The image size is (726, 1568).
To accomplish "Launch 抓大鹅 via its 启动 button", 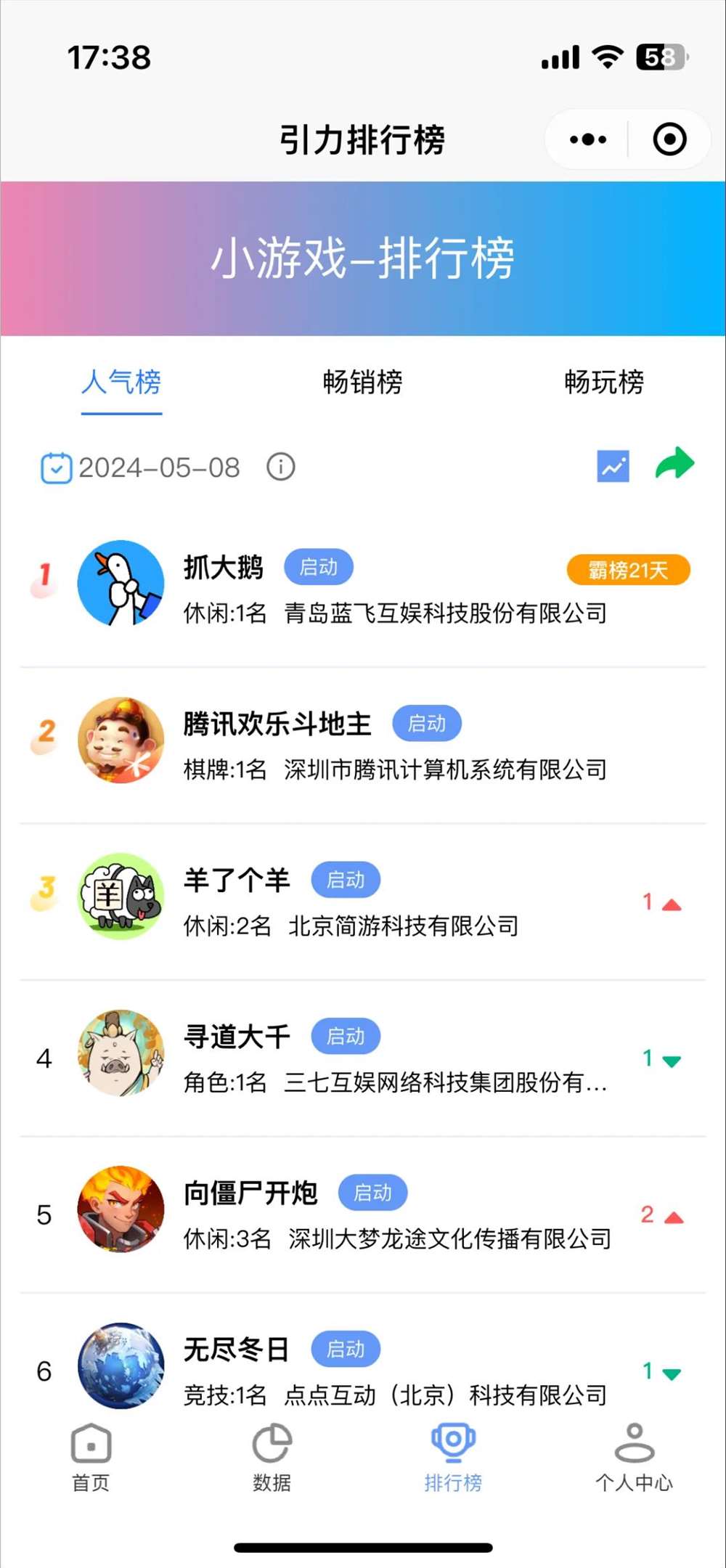I will [319, 566].
